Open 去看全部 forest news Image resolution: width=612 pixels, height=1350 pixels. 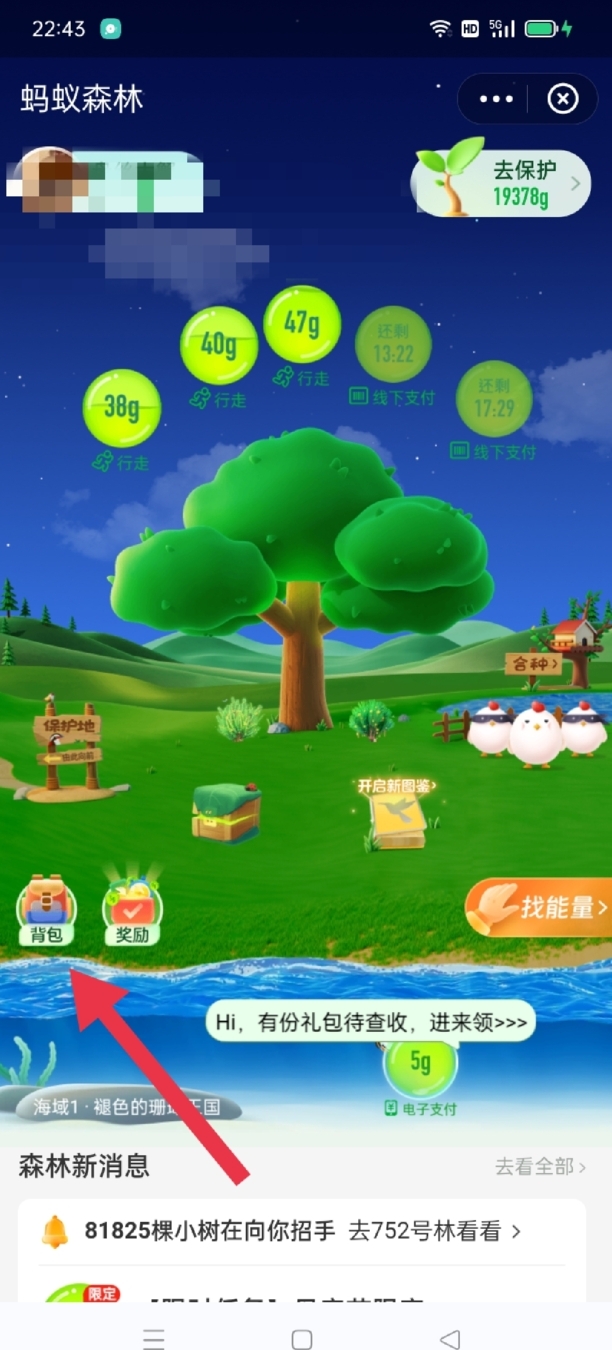click(540, 1167)
